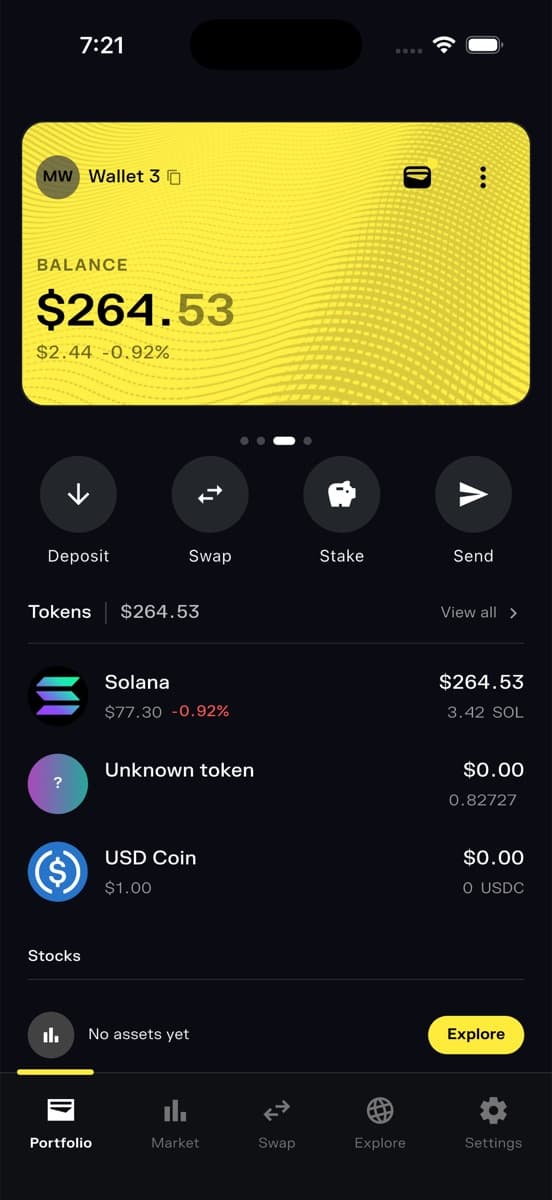Open the Solana token row
This screenshot has width=552, height=1200.
coord(276,696)
